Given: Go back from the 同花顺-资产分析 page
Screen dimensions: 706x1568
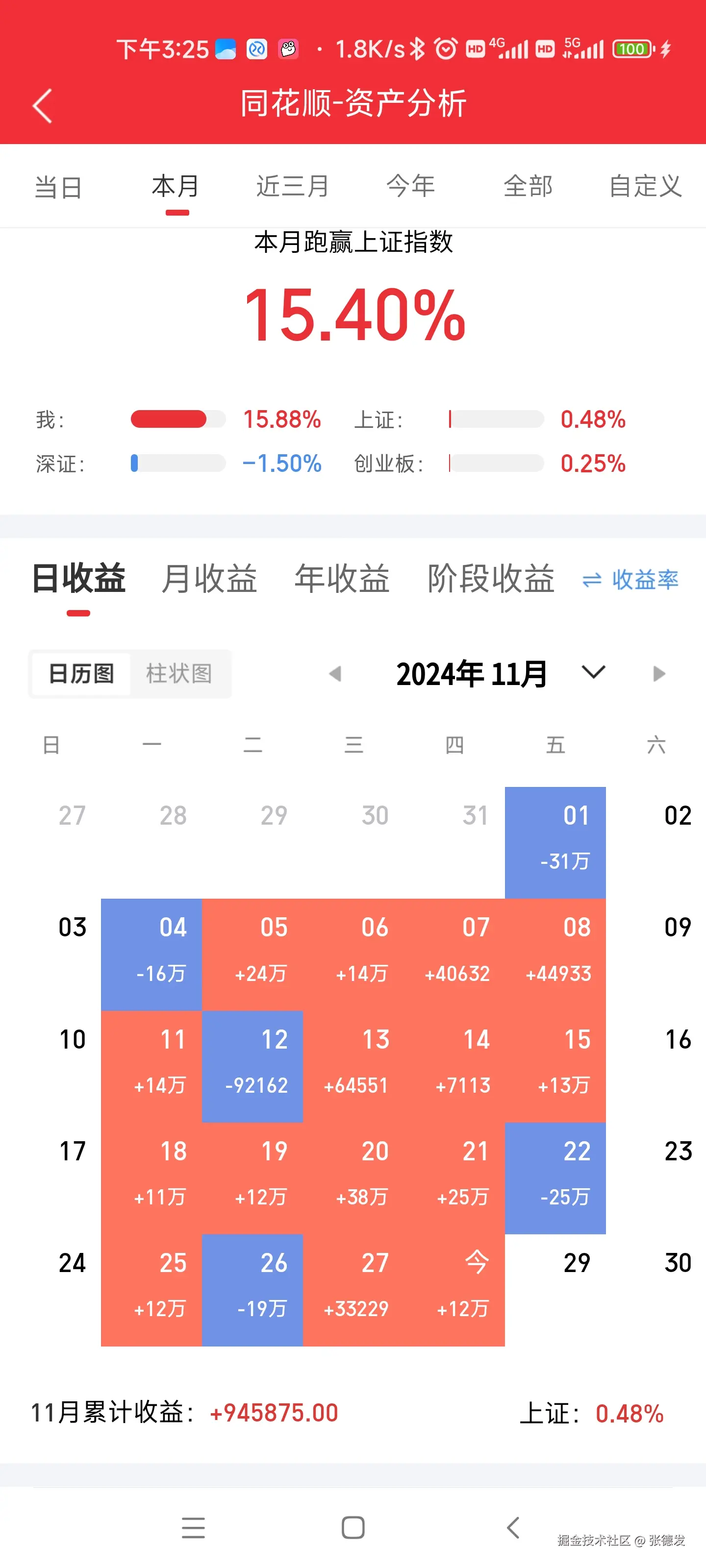Looking at the screenshot, I should [x=42, y=105].
